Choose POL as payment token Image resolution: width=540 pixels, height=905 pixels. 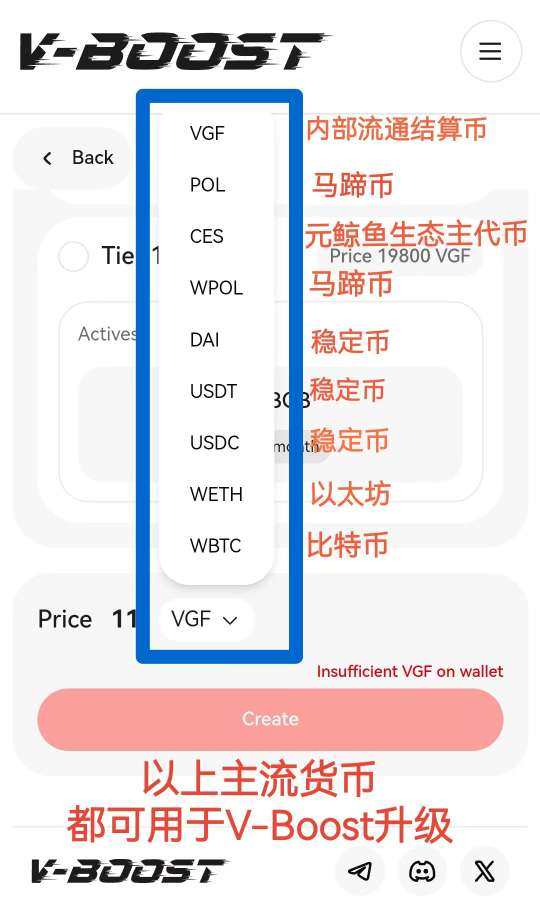(x=216, y=185)
